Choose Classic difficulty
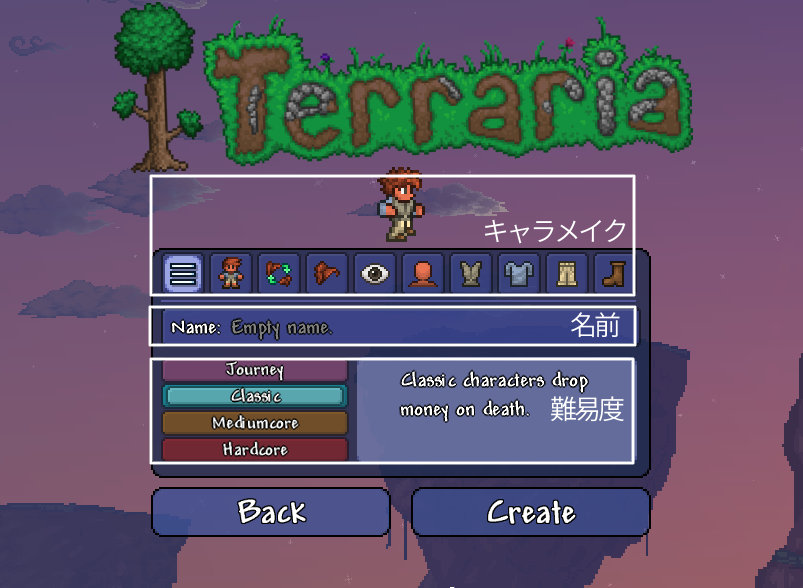Viewport: 803px width, 588px height. [255, 397]
